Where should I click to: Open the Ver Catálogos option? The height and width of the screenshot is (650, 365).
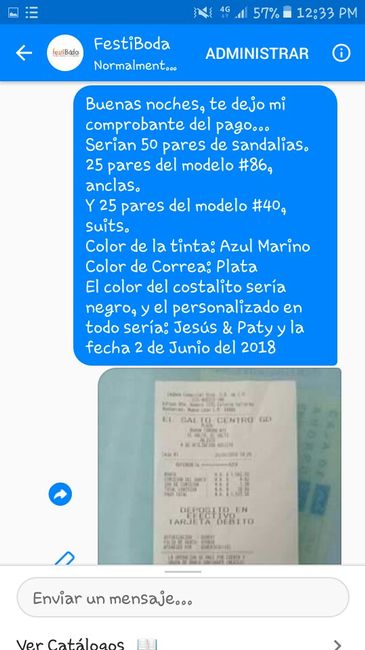tap(182, 643)
